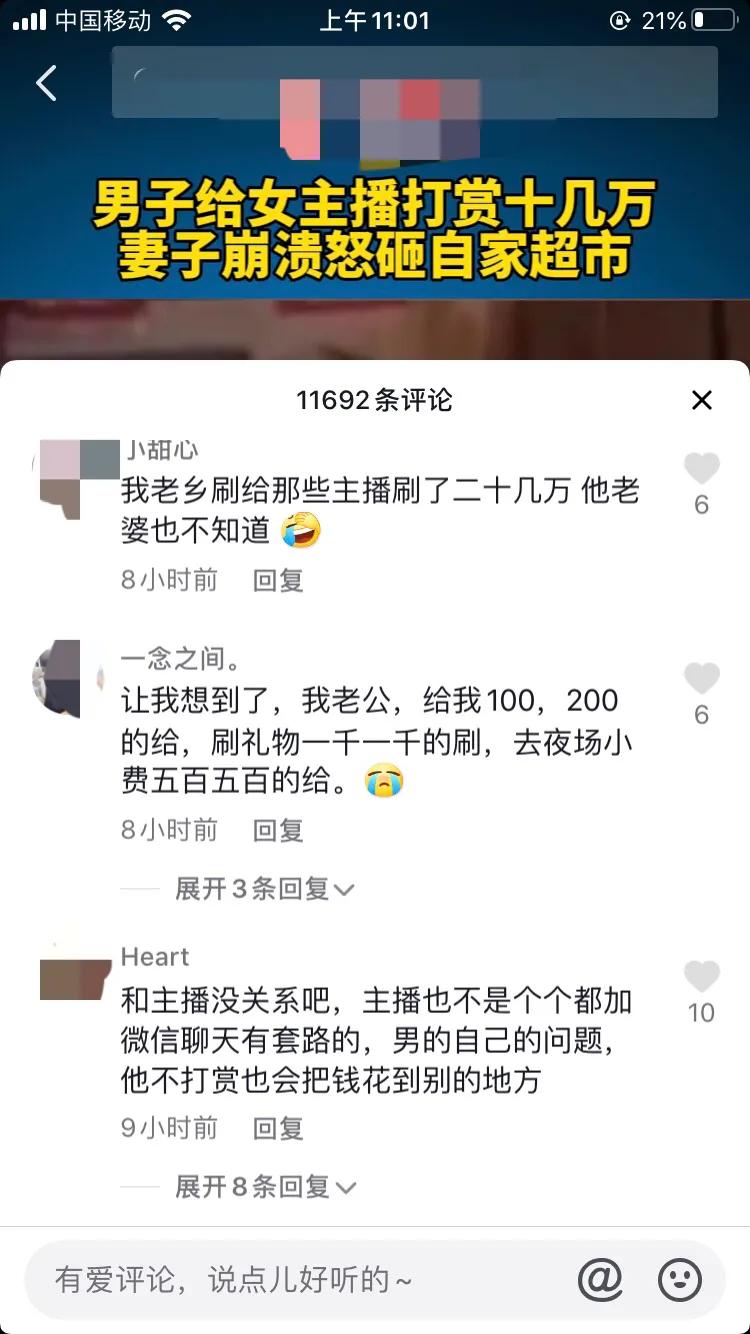Go back with the top-left arrow
The width and height of the screenshot is (750, 1334).
coord(47,83)
